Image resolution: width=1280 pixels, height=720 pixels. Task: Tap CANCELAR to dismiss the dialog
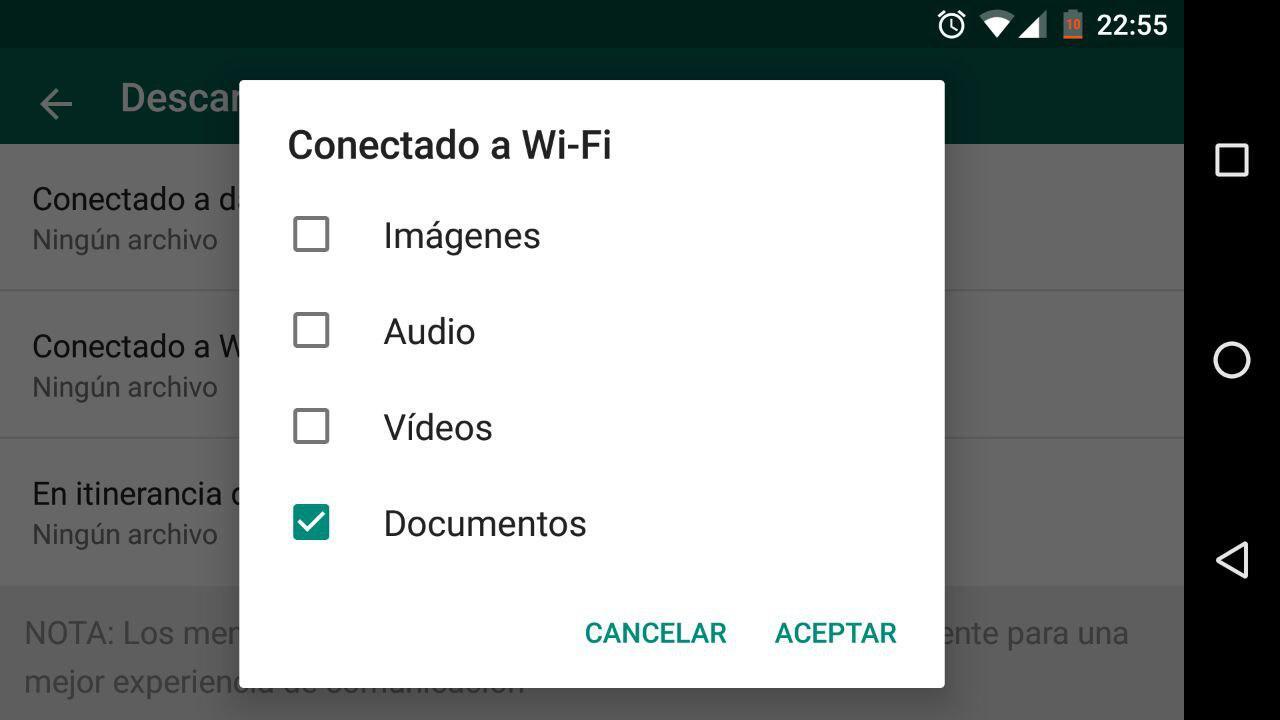click(655, 633)
